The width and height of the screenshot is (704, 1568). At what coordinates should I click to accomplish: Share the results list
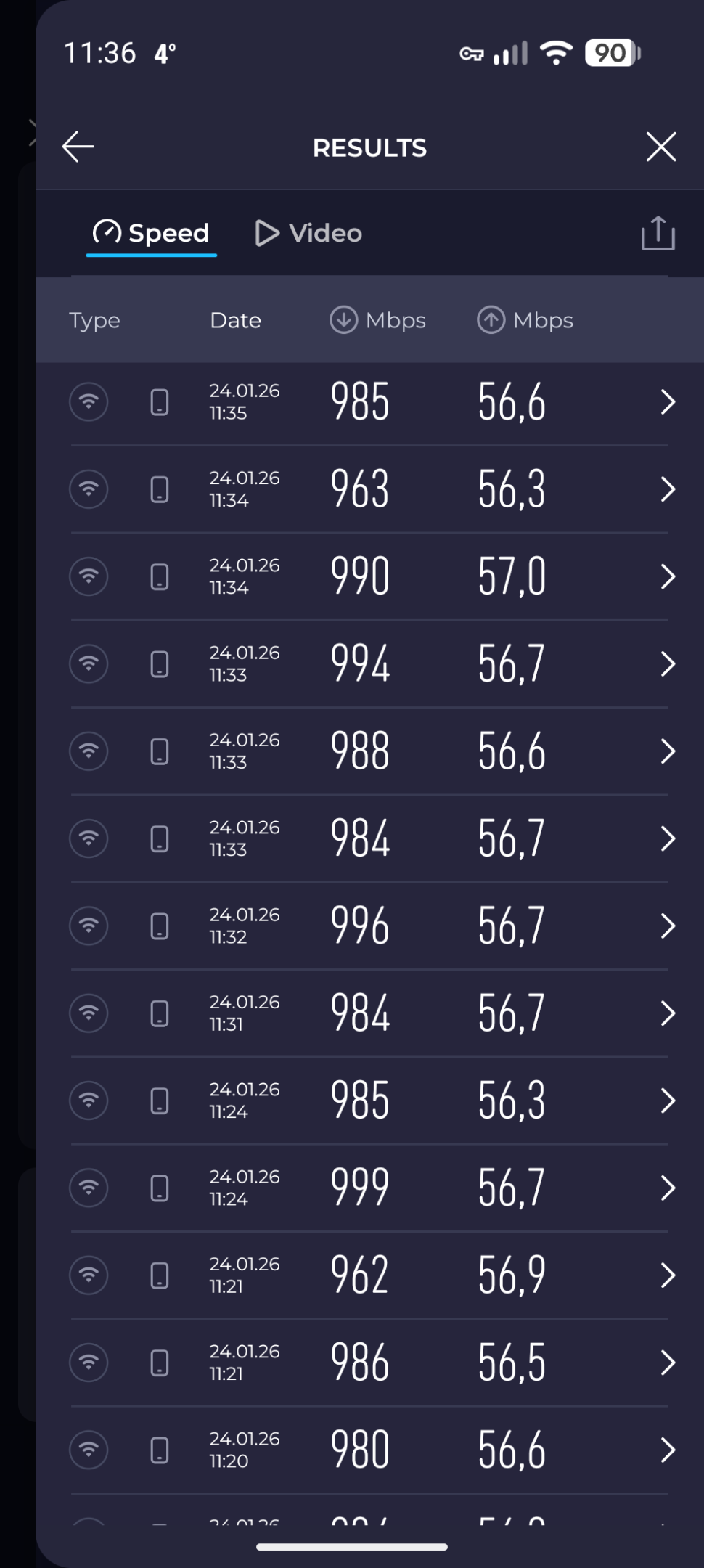coord(658,234)
